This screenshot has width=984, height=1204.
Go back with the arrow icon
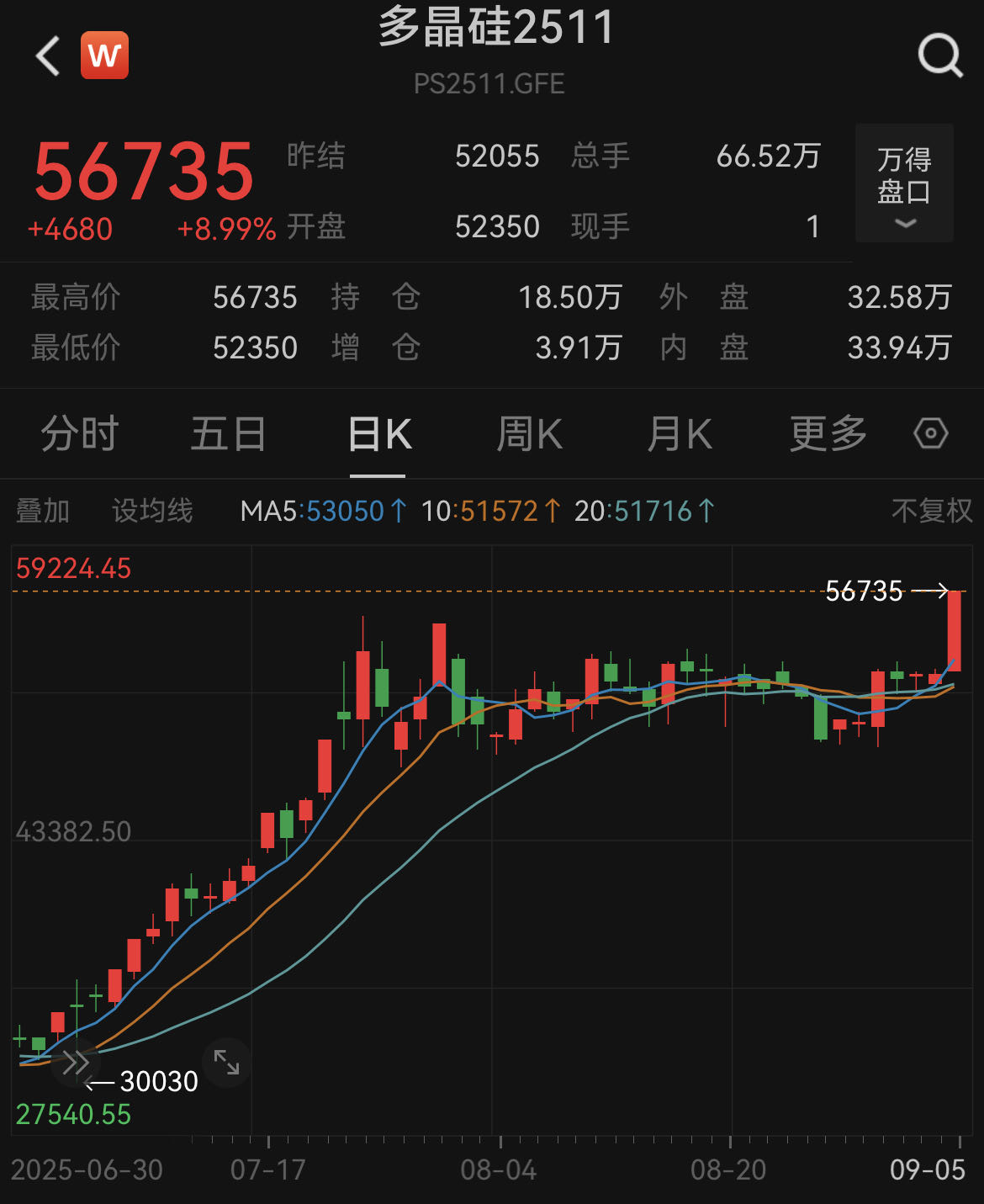tap(49, 56)
